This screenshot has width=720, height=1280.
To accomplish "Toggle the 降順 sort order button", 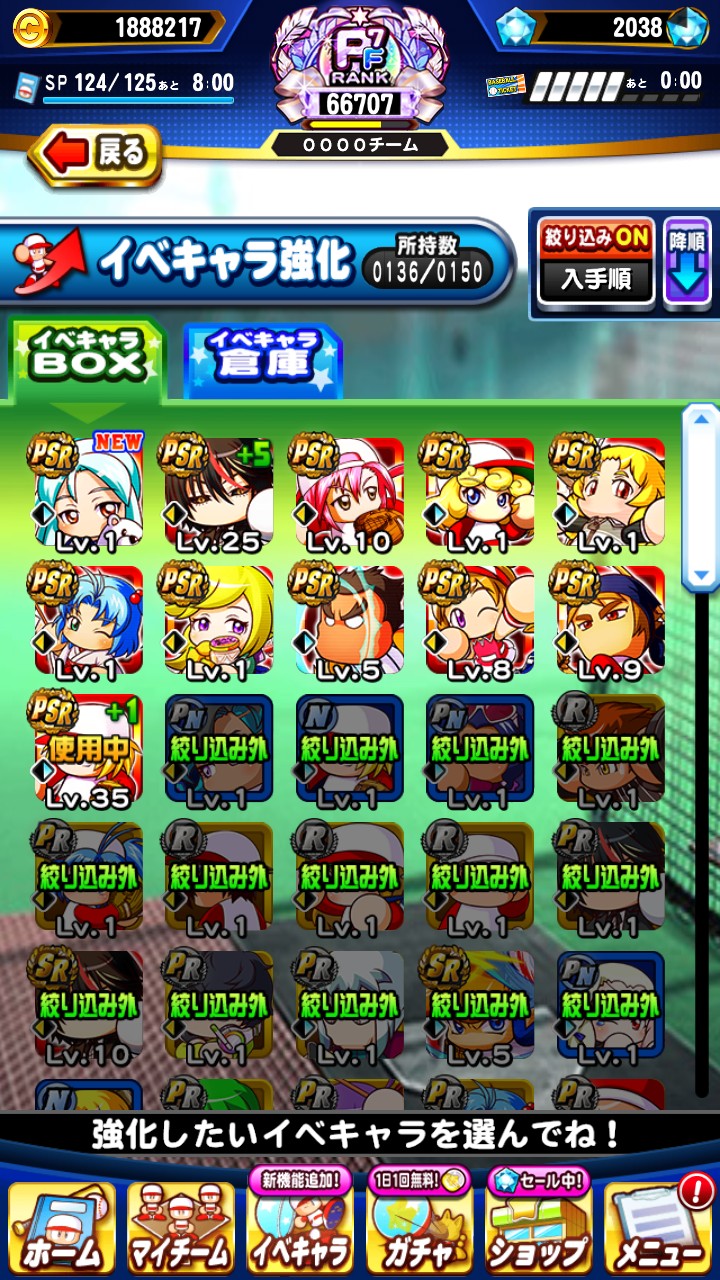I will [x=687, y=262].
